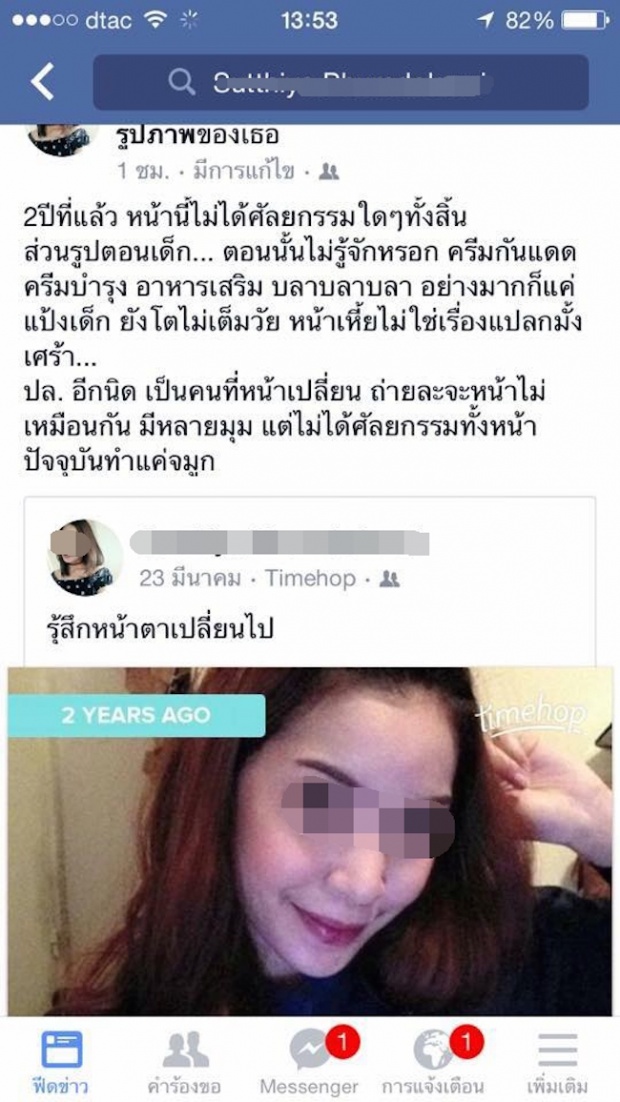Open the shared post's profile picture
Screen dimensions: 620x1102
85,557
